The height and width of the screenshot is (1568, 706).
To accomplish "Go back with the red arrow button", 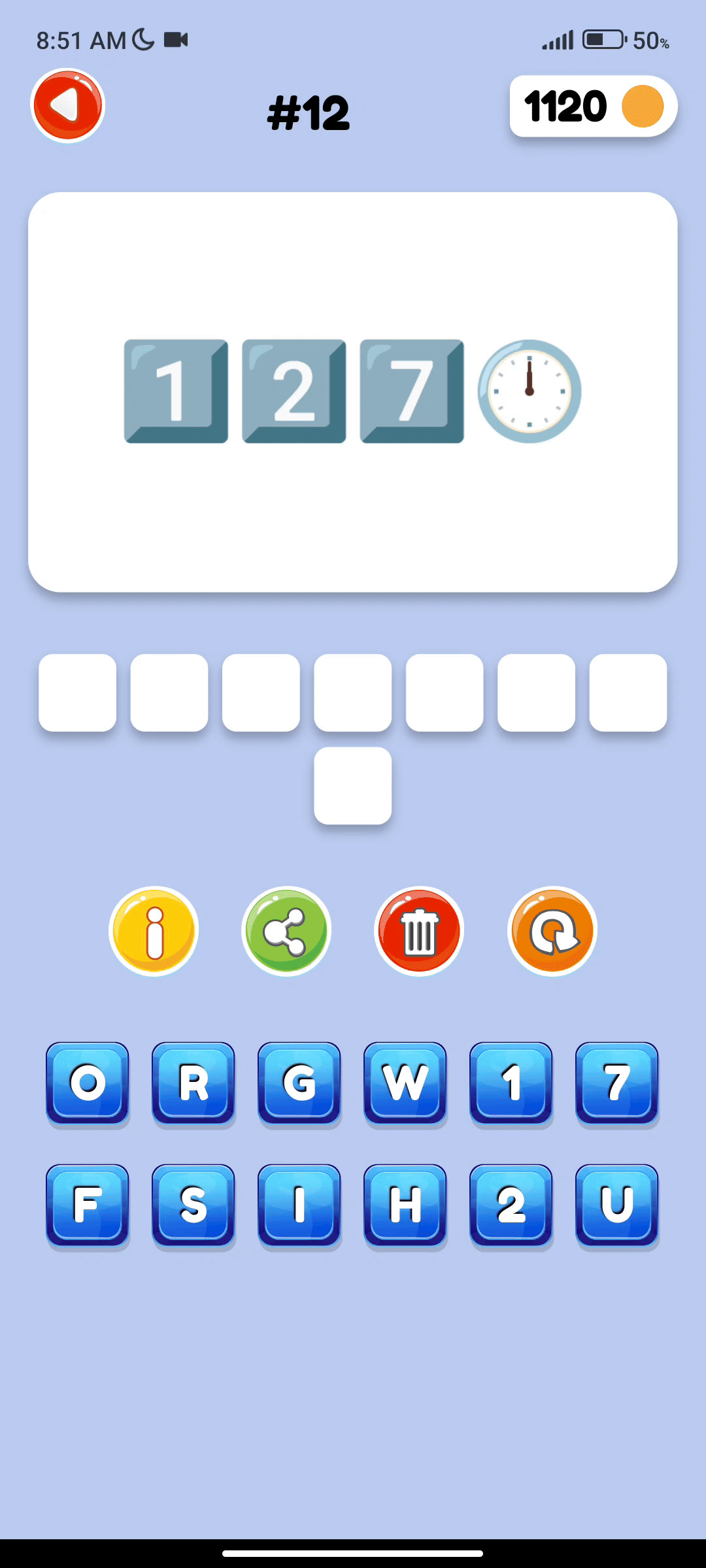I will pyautogui.click(x=67, y=106).
